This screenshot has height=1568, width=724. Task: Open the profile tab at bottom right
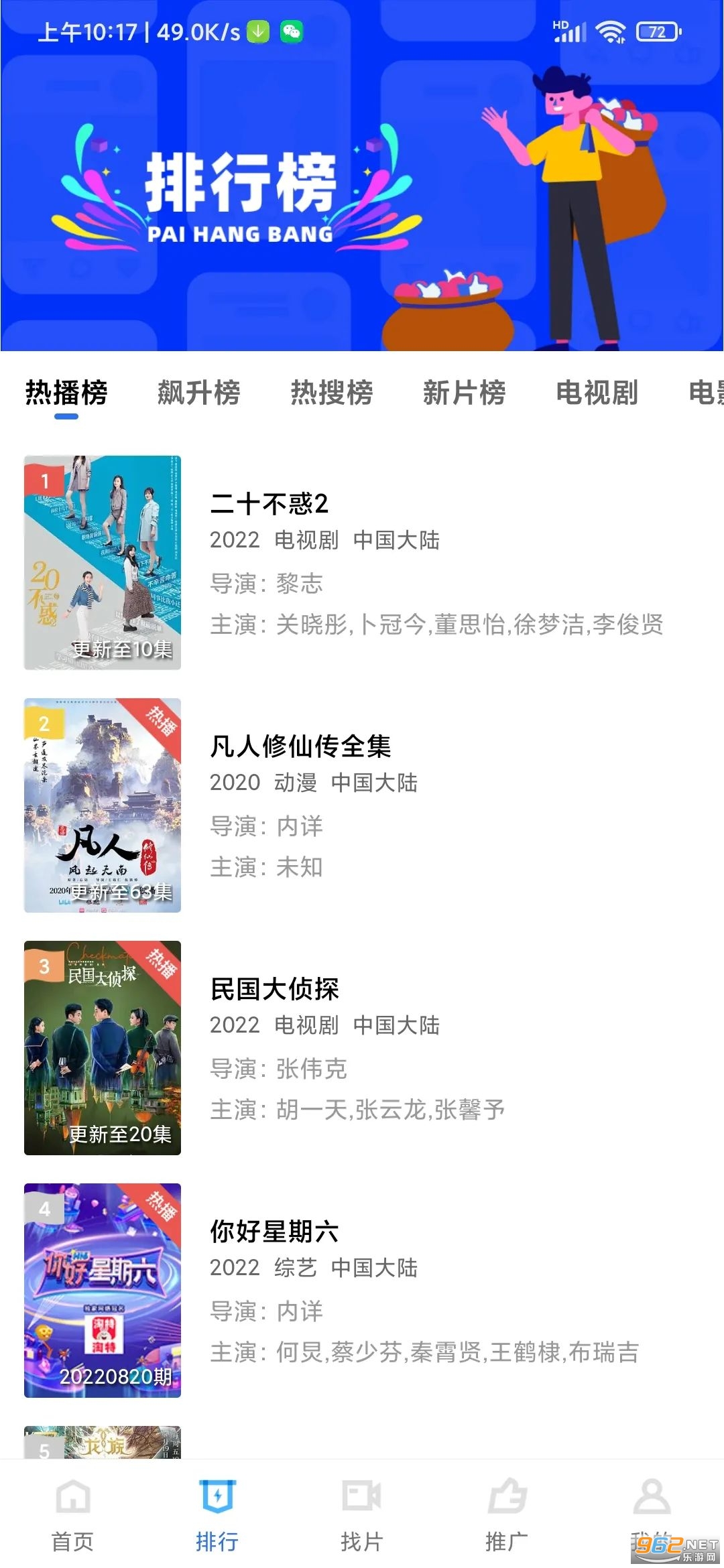click(x=652, y=1508)
